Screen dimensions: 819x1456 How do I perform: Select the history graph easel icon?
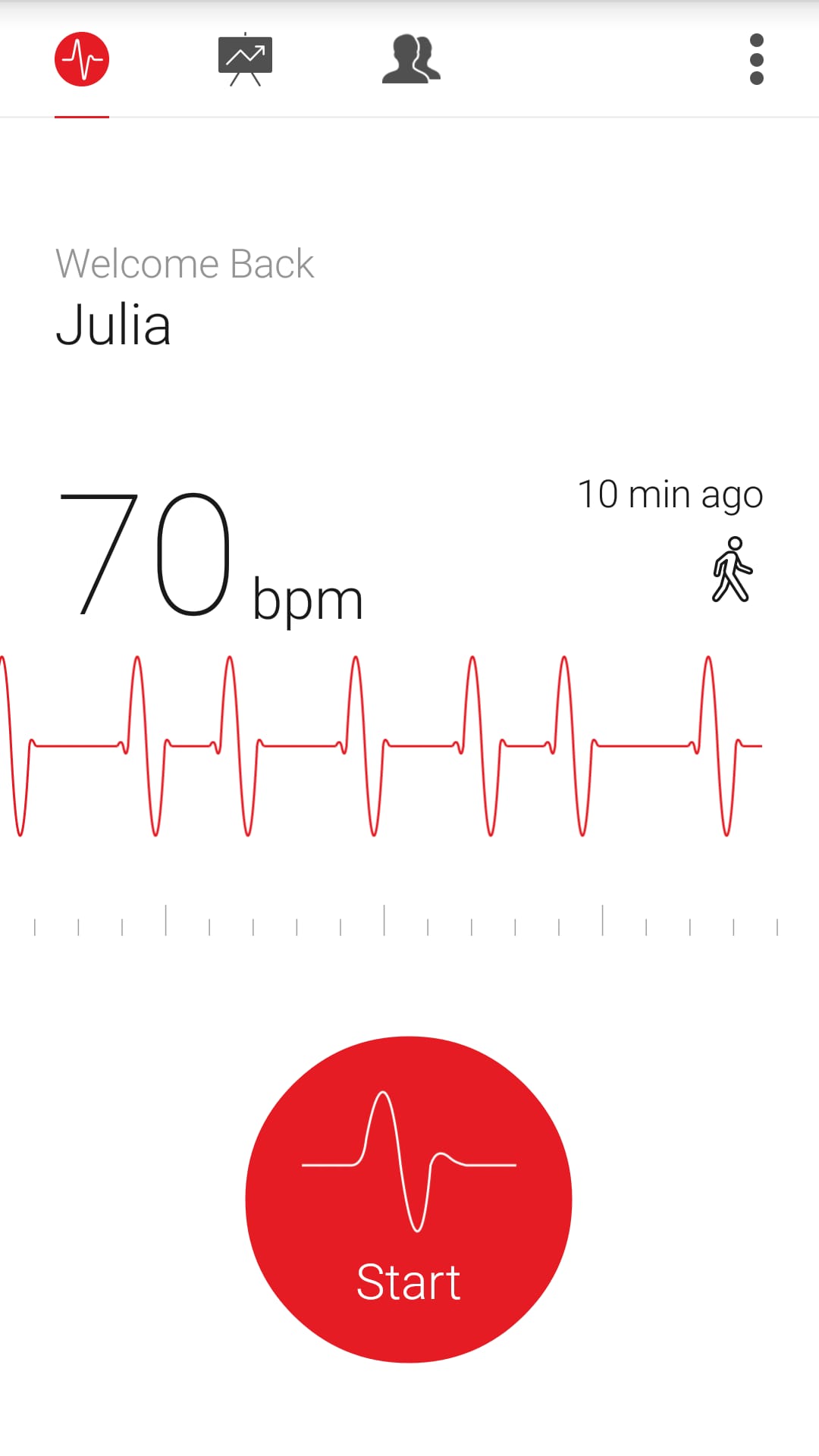244,58
